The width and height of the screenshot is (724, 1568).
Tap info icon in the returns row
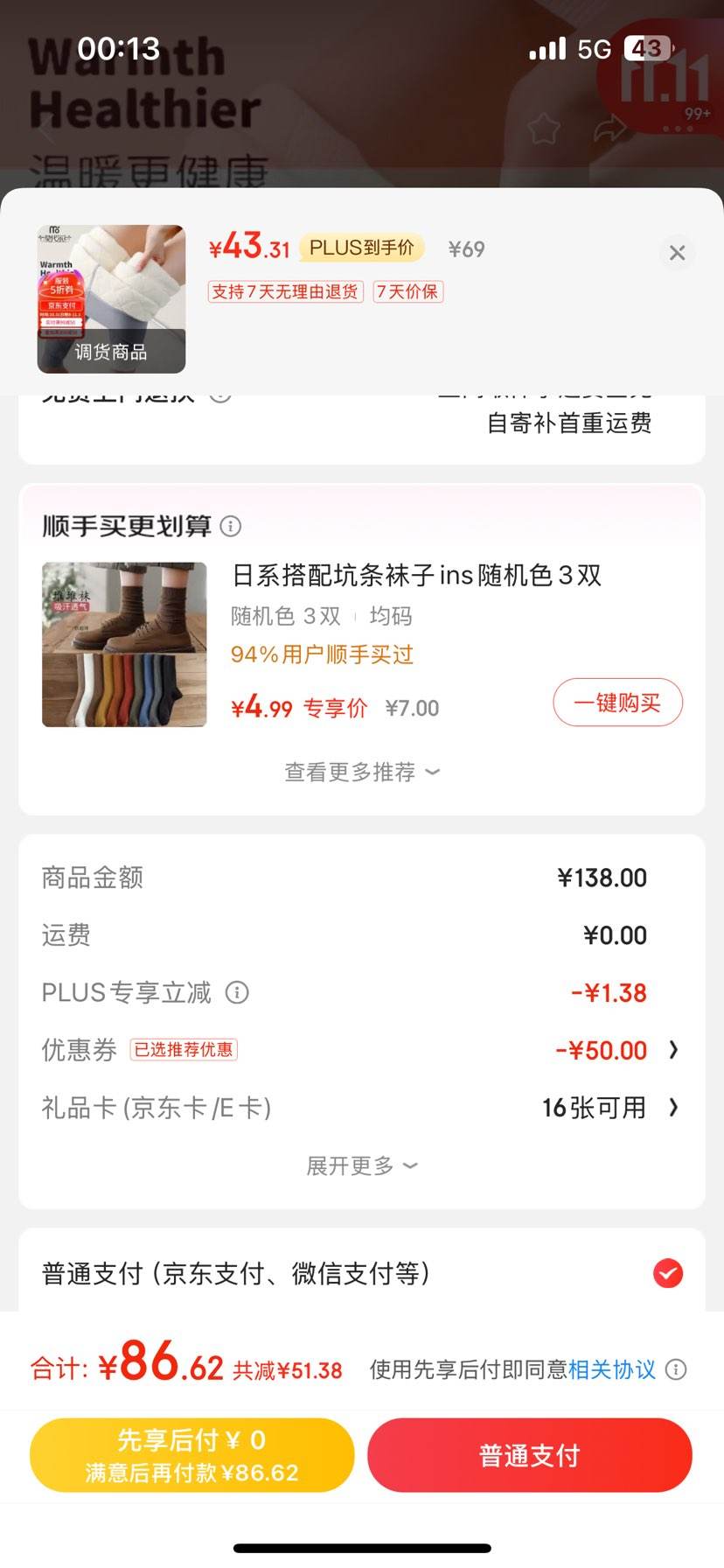click(221, 393)
